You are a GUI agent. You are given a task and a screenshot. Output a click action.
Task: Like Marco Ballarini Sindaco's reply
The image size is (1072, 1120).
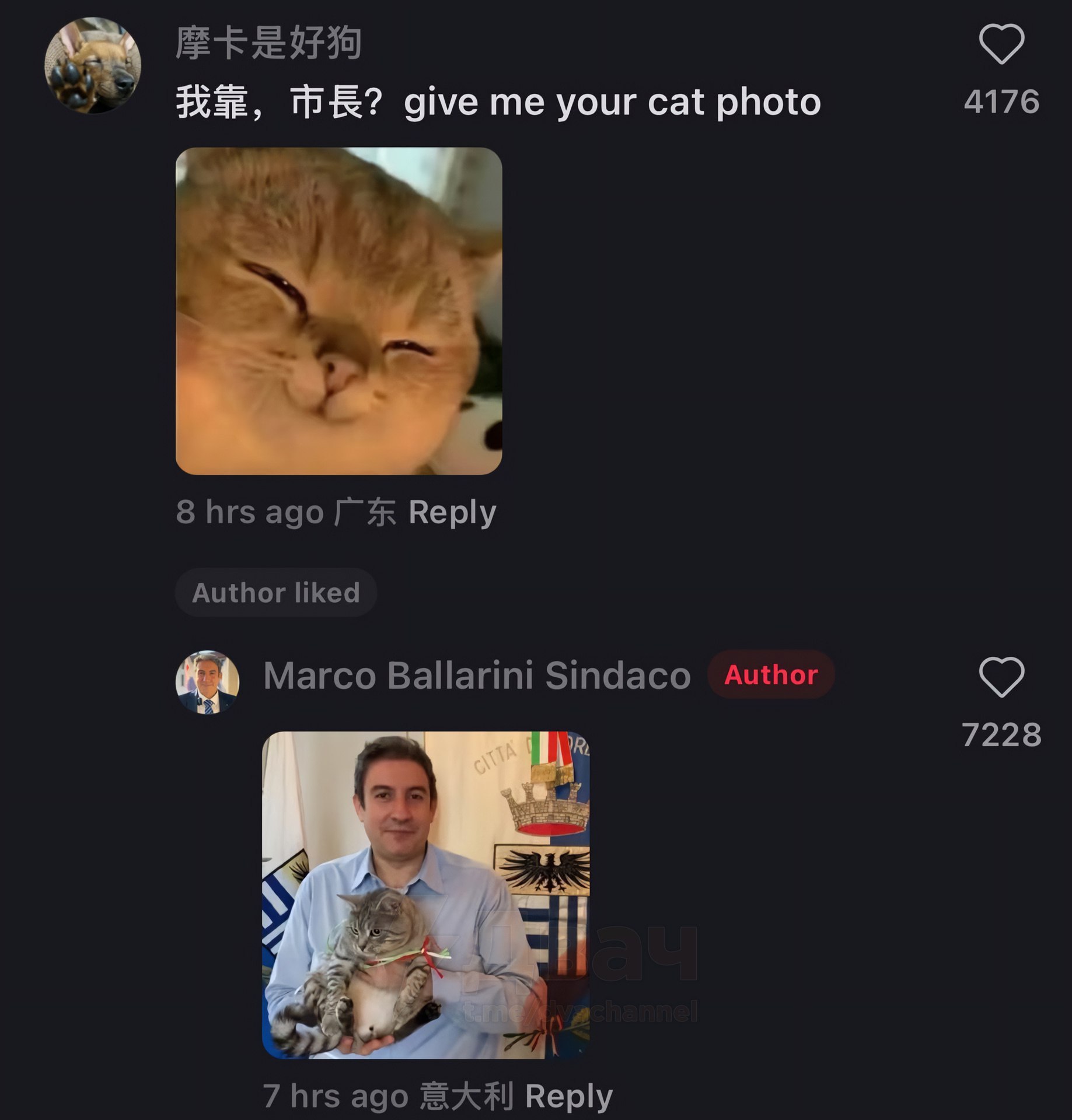click(1001, 677)
